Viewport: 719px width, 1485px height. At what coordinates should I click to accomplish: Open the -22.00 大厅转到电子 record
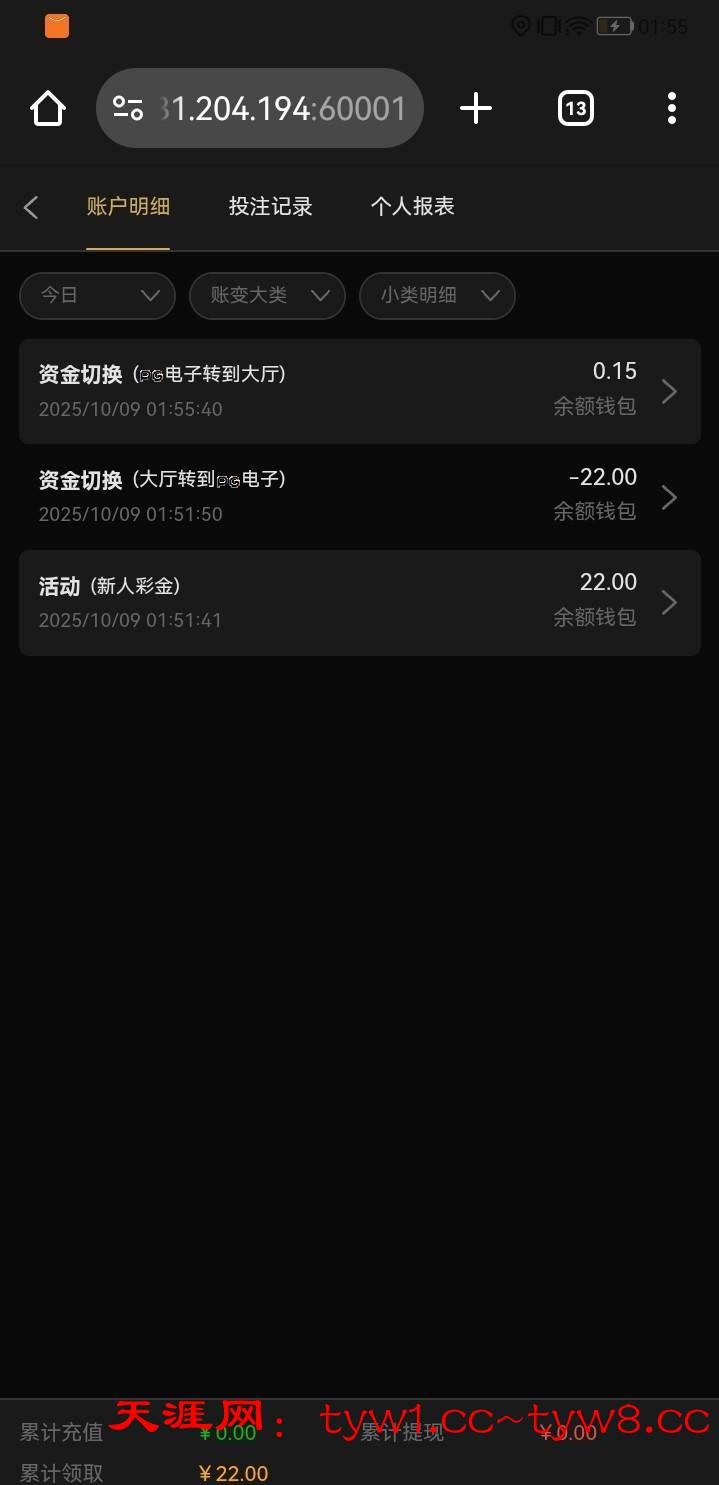click(x=359, y=496)
